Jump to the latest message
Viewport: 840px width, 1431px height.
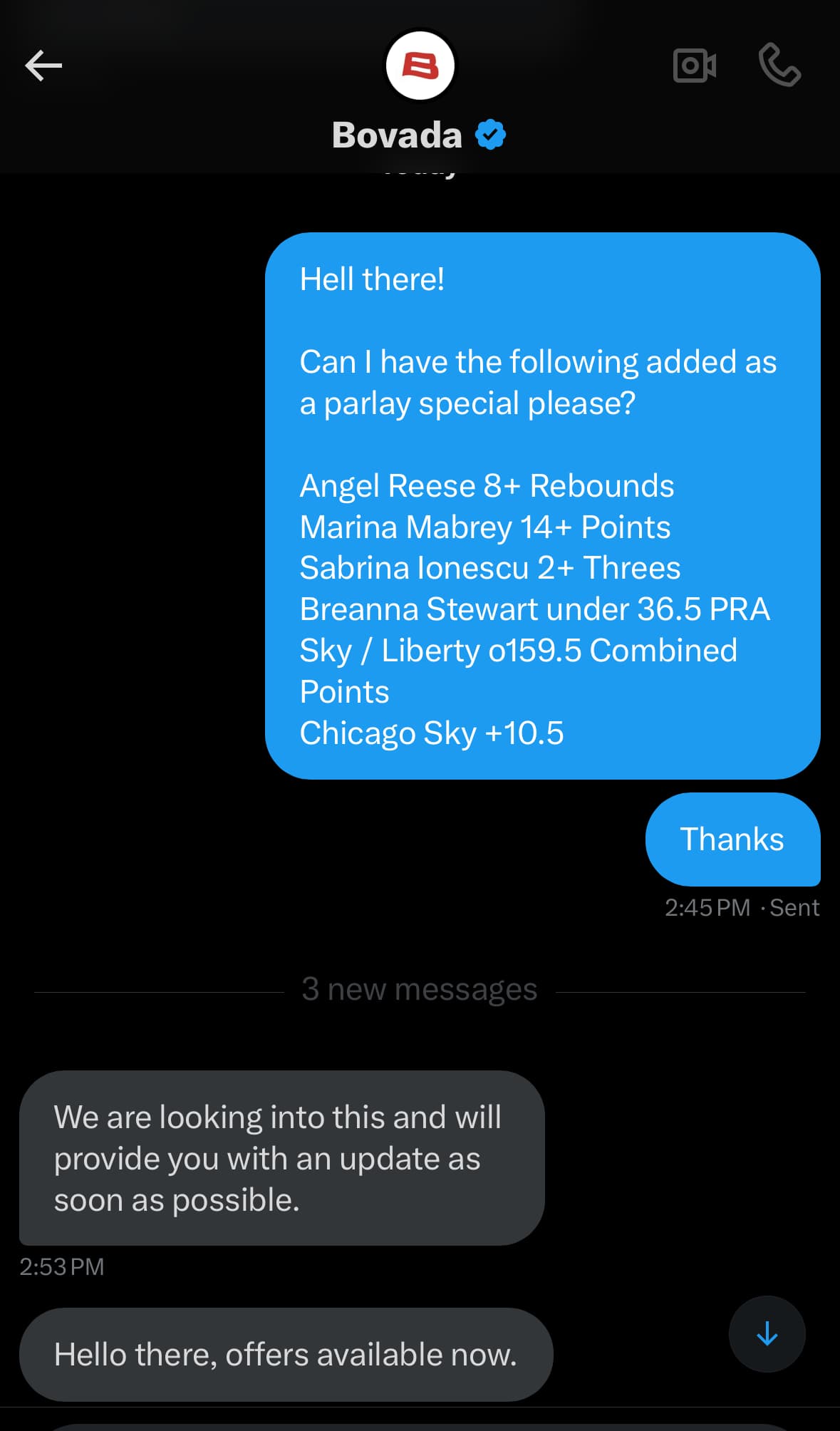pyautogui.click(x=767, y=1333)
